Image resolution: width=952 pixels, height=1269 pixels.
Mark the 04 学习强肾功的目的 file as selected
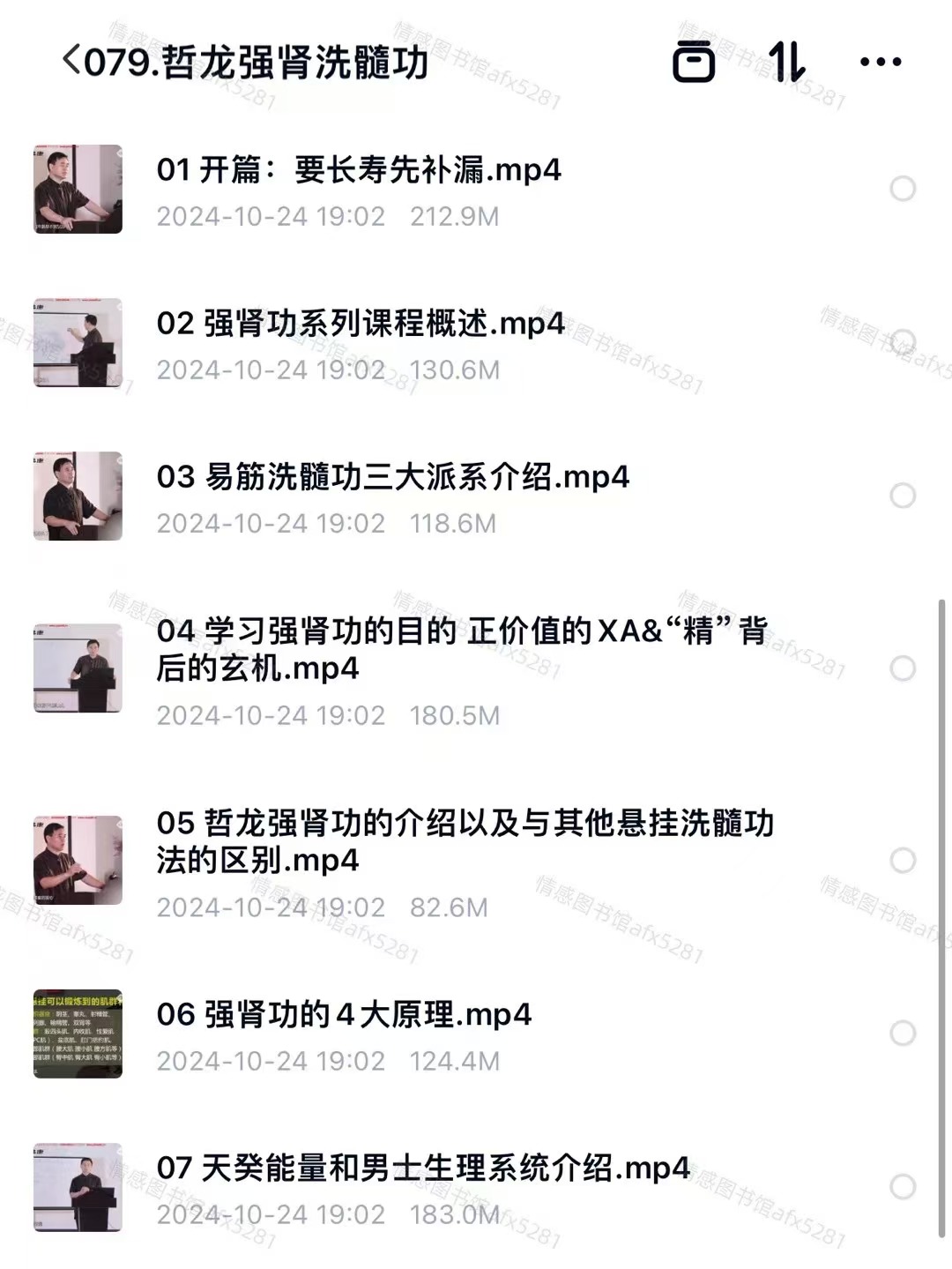tap(903, 668)
